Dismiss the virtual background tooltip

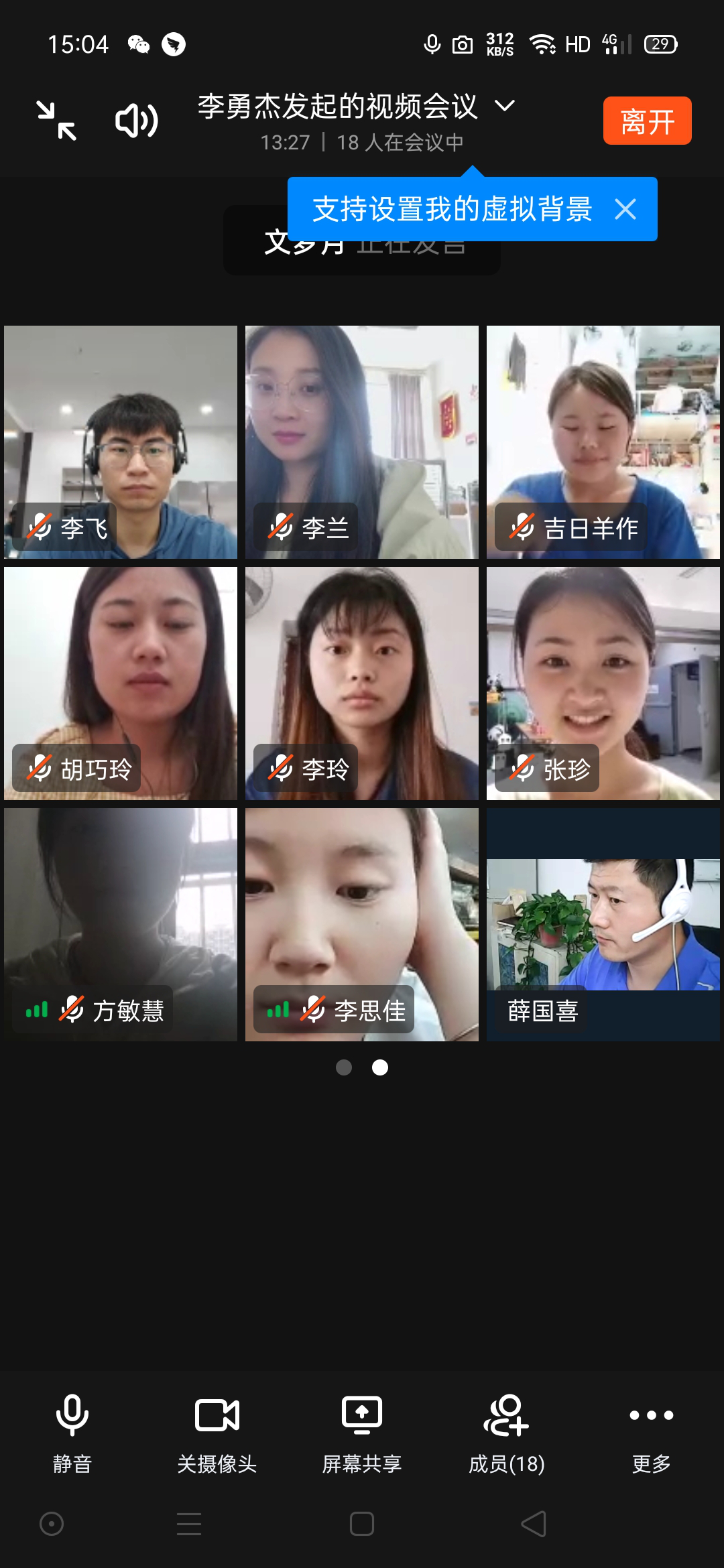point(625,210)
